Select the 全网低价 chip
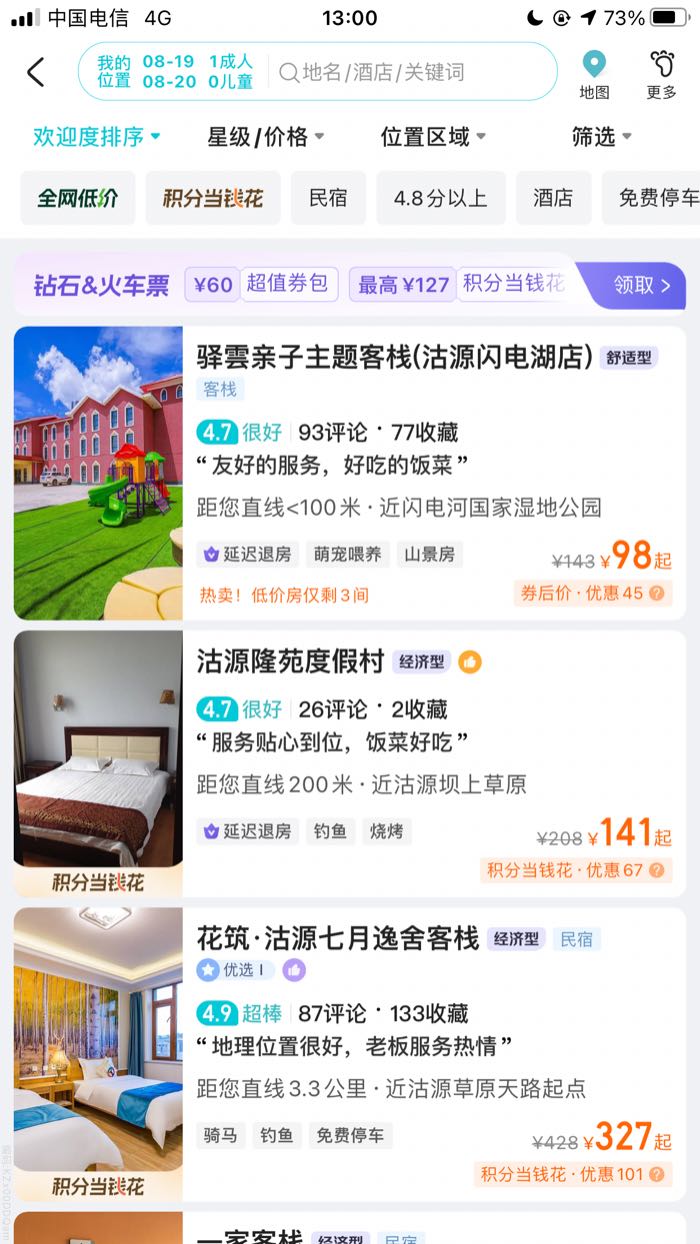The height and width of the screenshot is (1244, 700). pyautogui.click(x=78, y=198)
